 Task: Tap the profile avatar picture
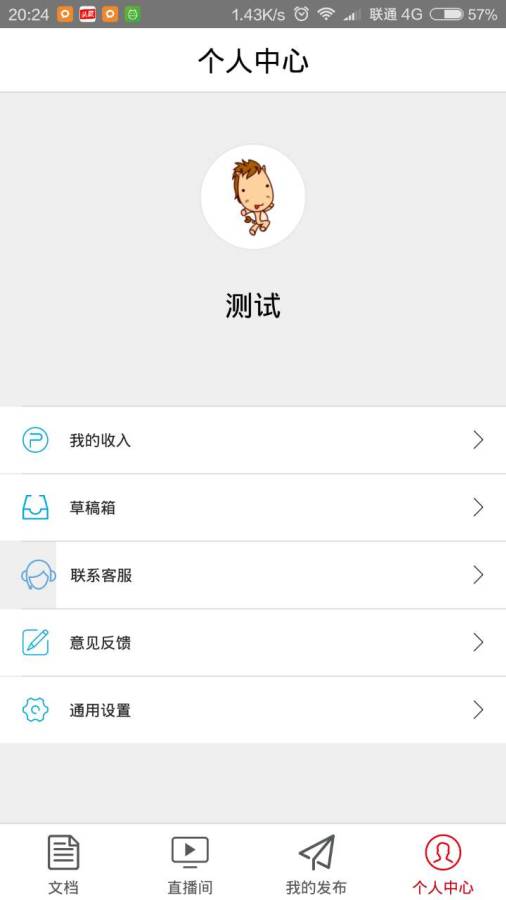click(x=253, y=197)
